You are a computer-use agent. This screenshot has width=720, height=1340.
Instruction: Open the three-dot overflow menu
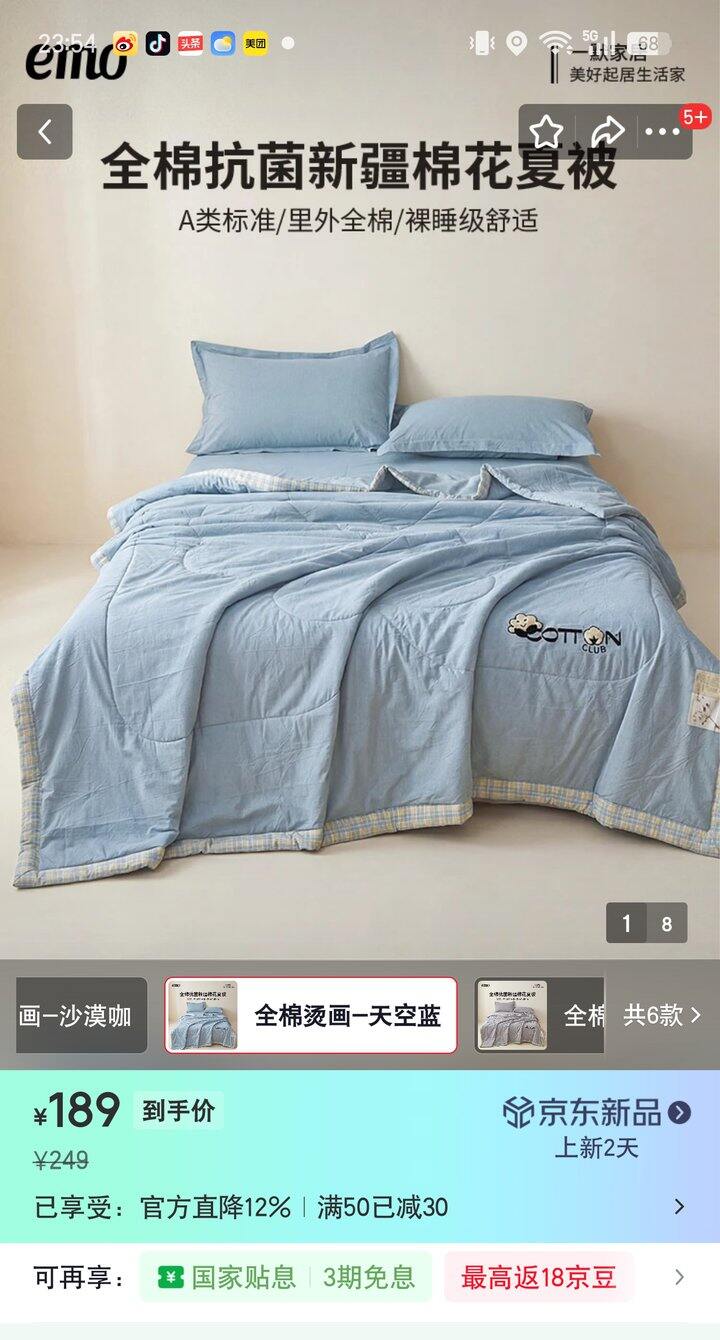click(x=663, y=131)
